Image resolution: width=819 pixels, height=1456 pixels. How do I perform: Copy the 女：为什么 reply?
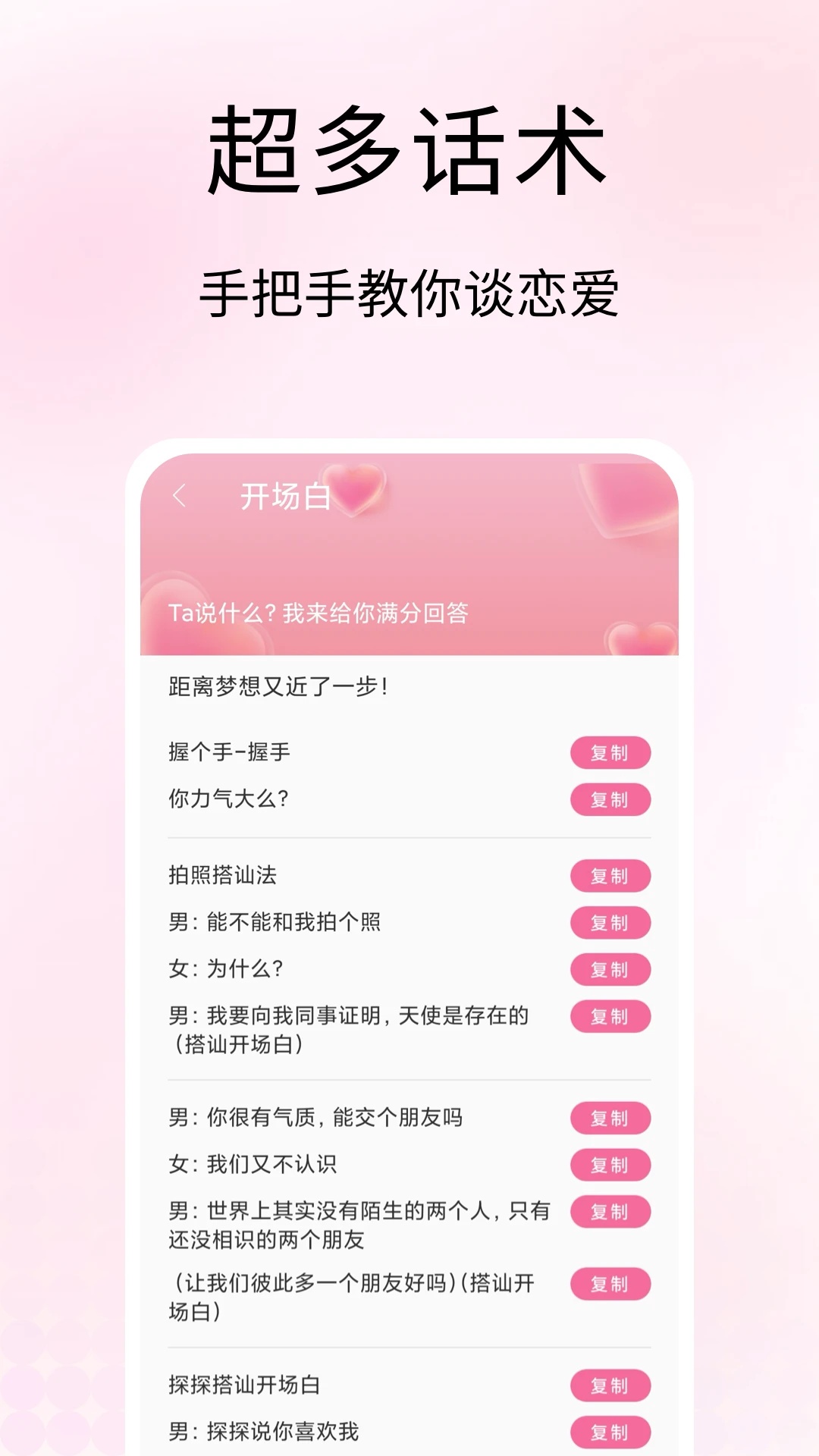point(611,970)
